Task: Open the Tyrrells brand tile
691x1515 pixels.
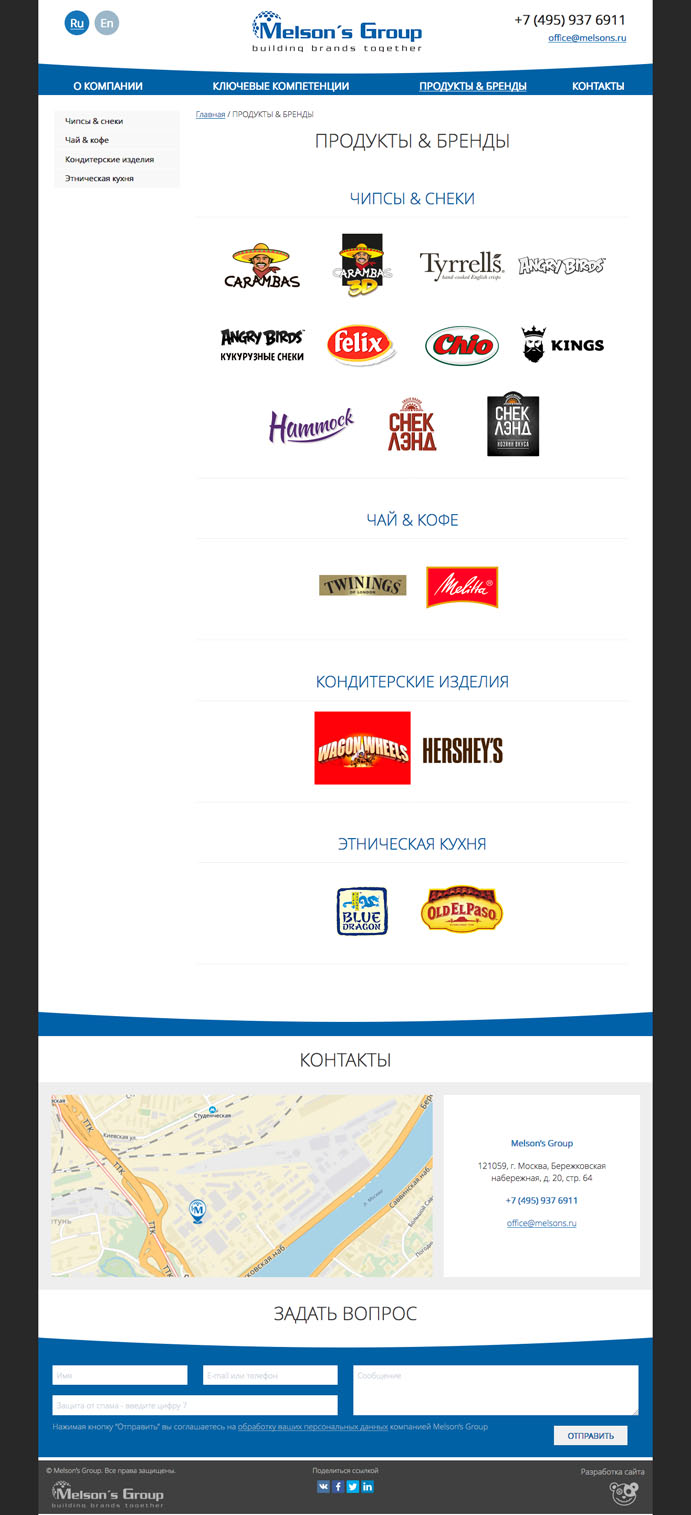Action: [461, 266]
